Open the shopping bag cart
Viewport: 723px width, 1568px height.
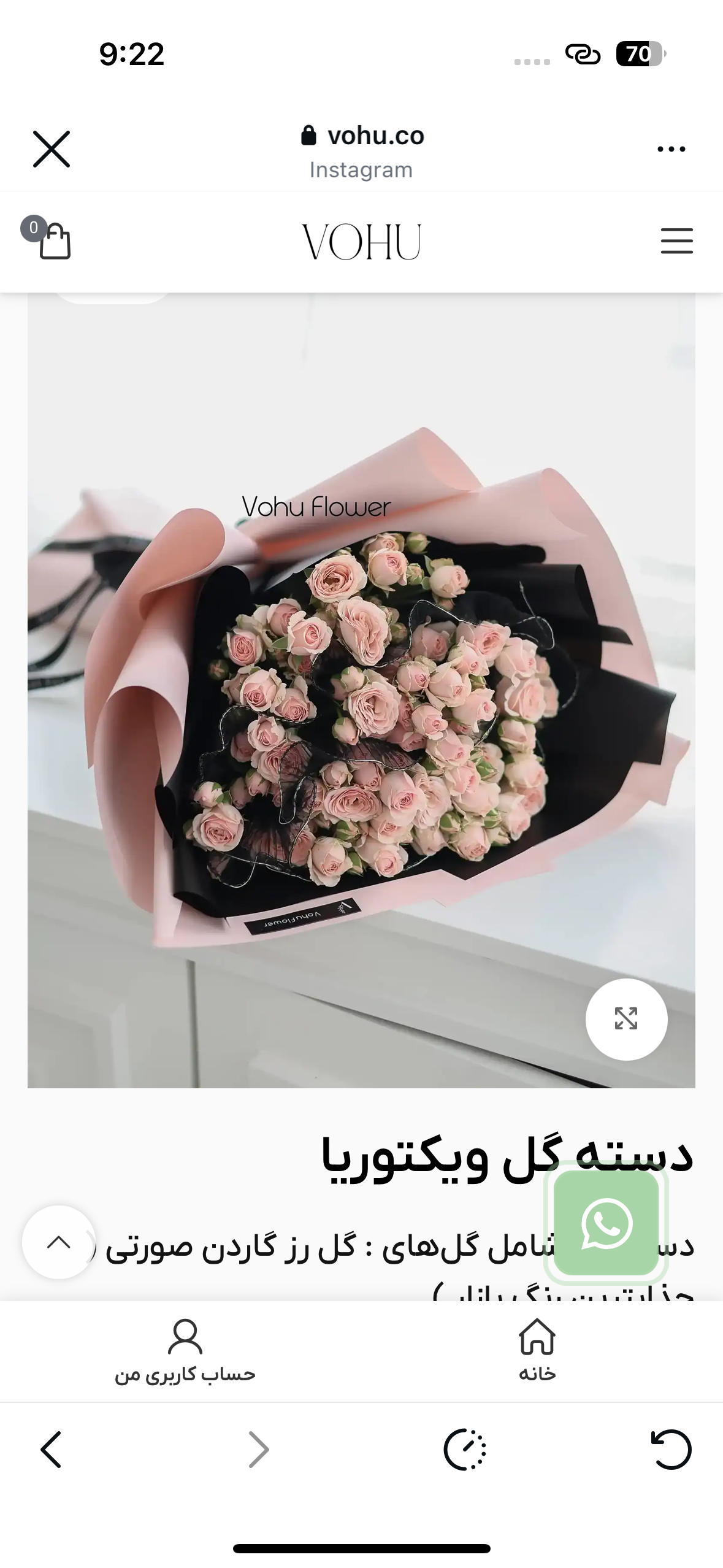[x=54, y=241]
